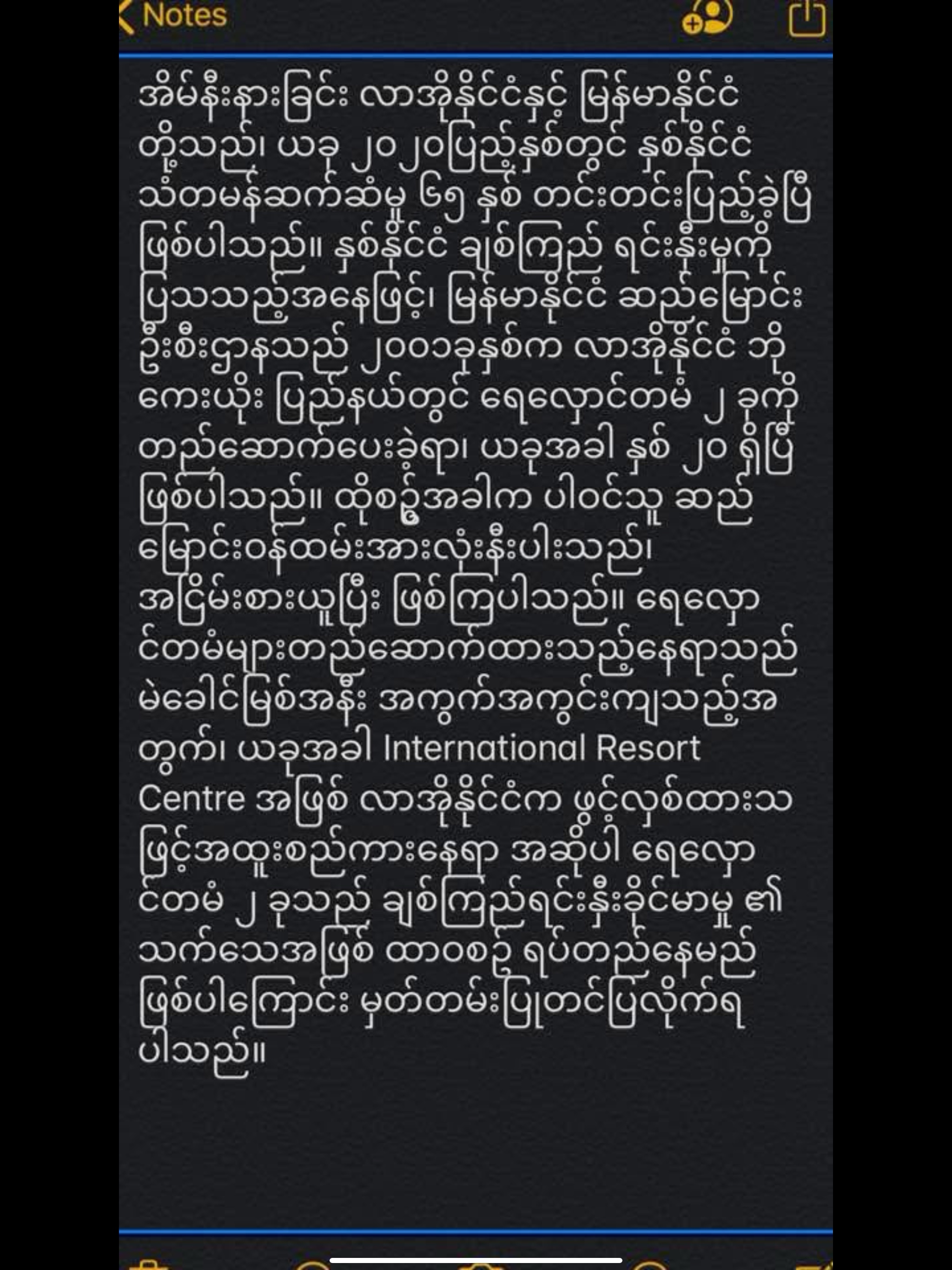Viewport: 952px width, 1270px height.
Task: Add people to collaborate on this note
Action: coord(707,17)
